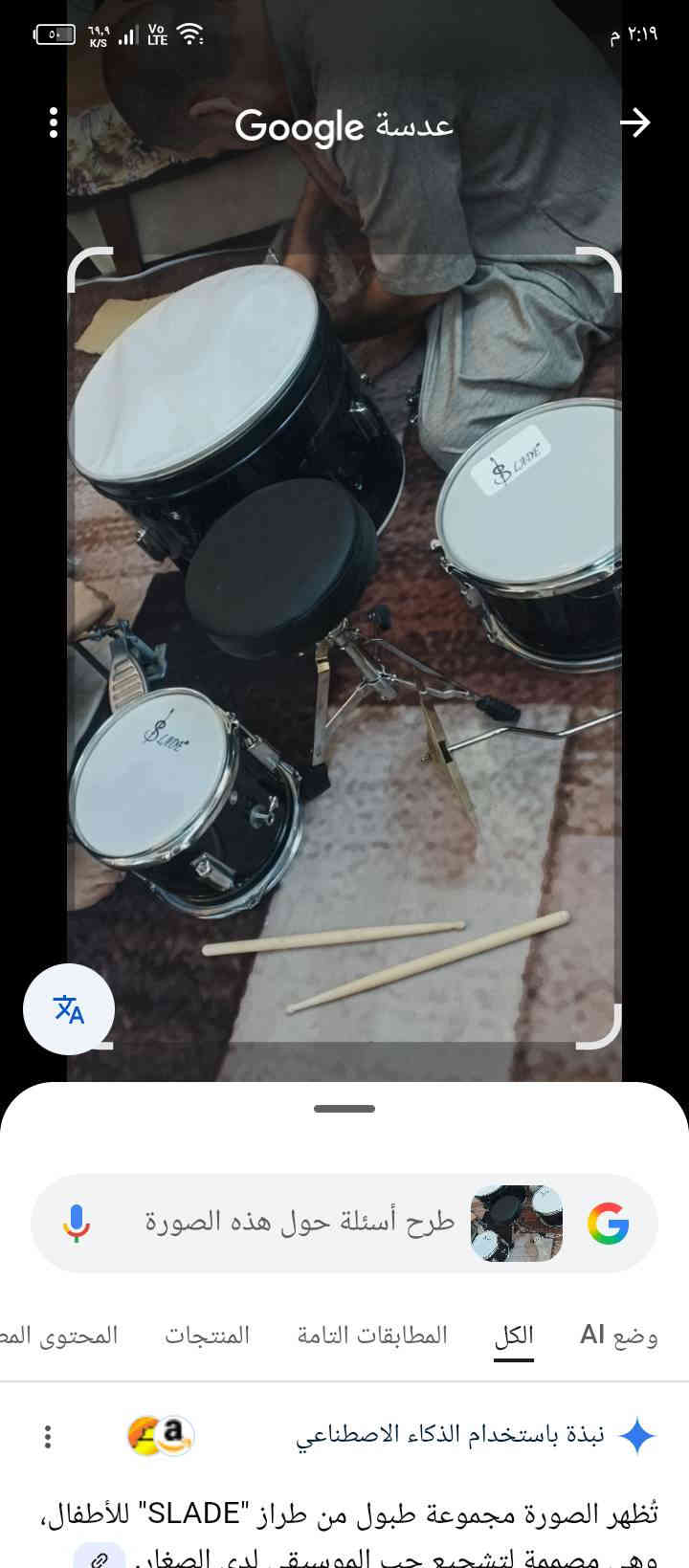The height and width of the screenshot is (1568, 689).
Task: Tap the ask about this image field
Action: point(300,1224)
